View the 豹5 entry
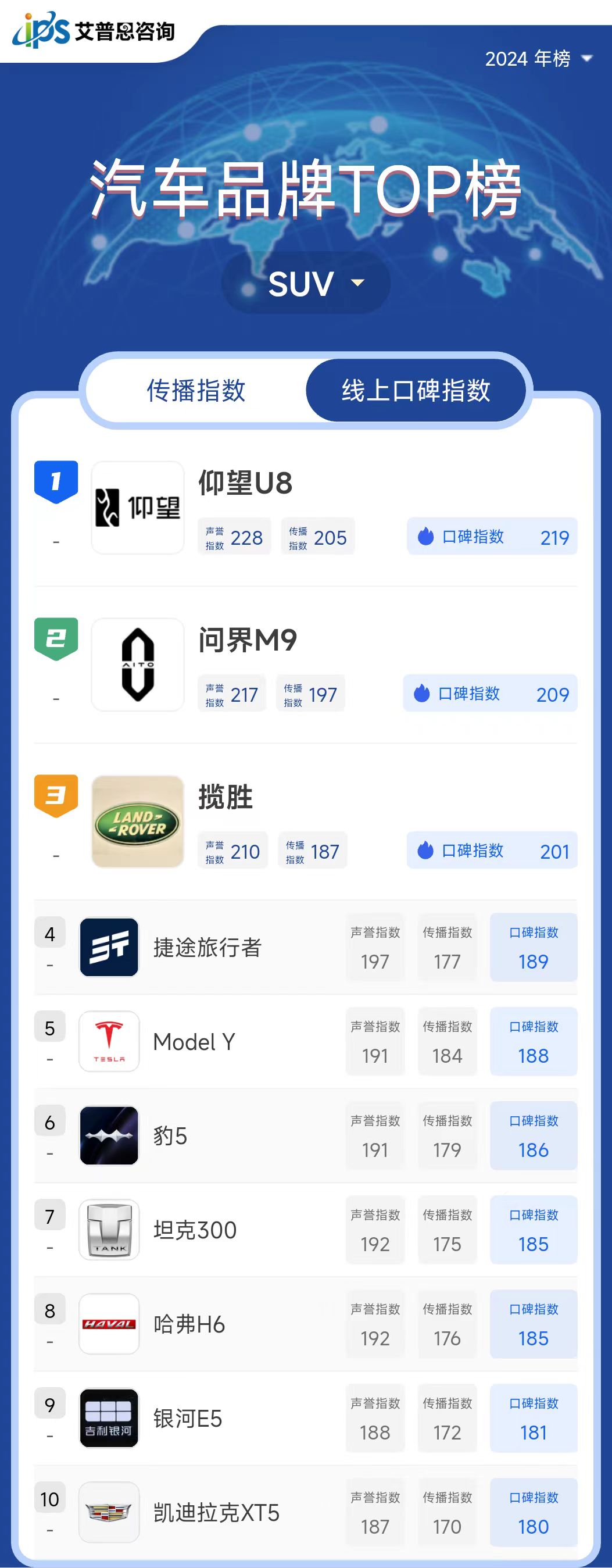 coord(170,1136)
